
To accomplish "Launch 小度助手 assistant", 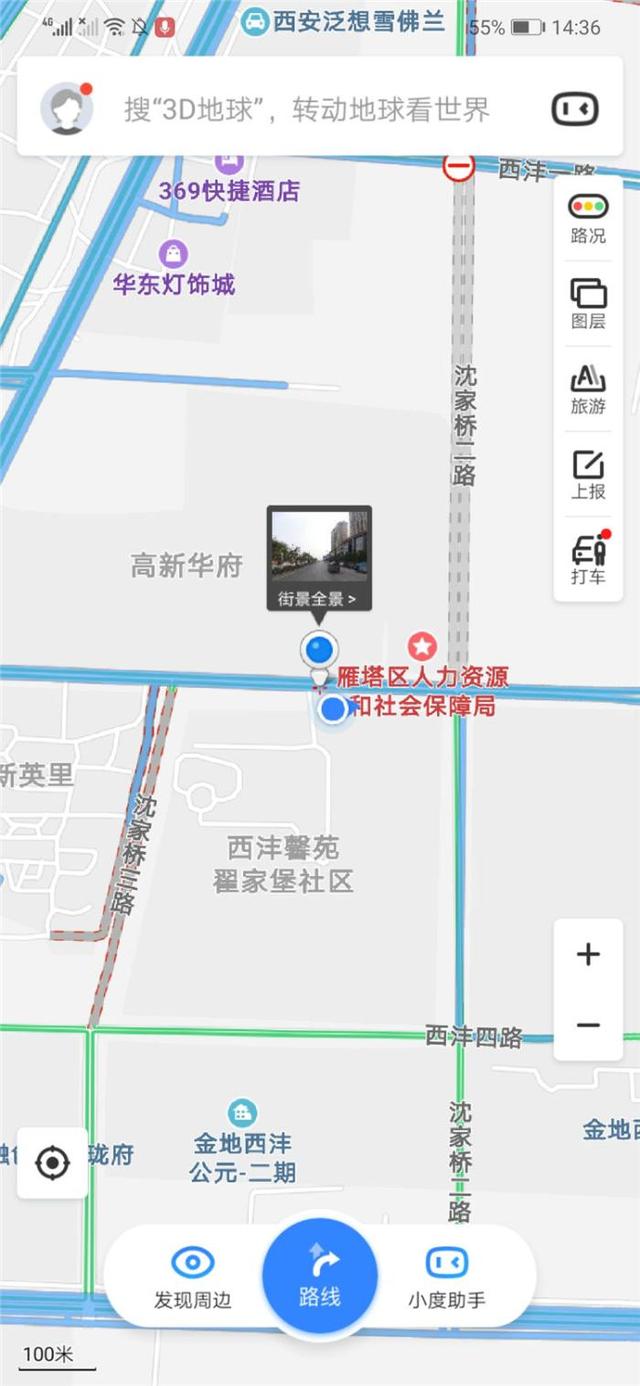I will [446, 1277].
